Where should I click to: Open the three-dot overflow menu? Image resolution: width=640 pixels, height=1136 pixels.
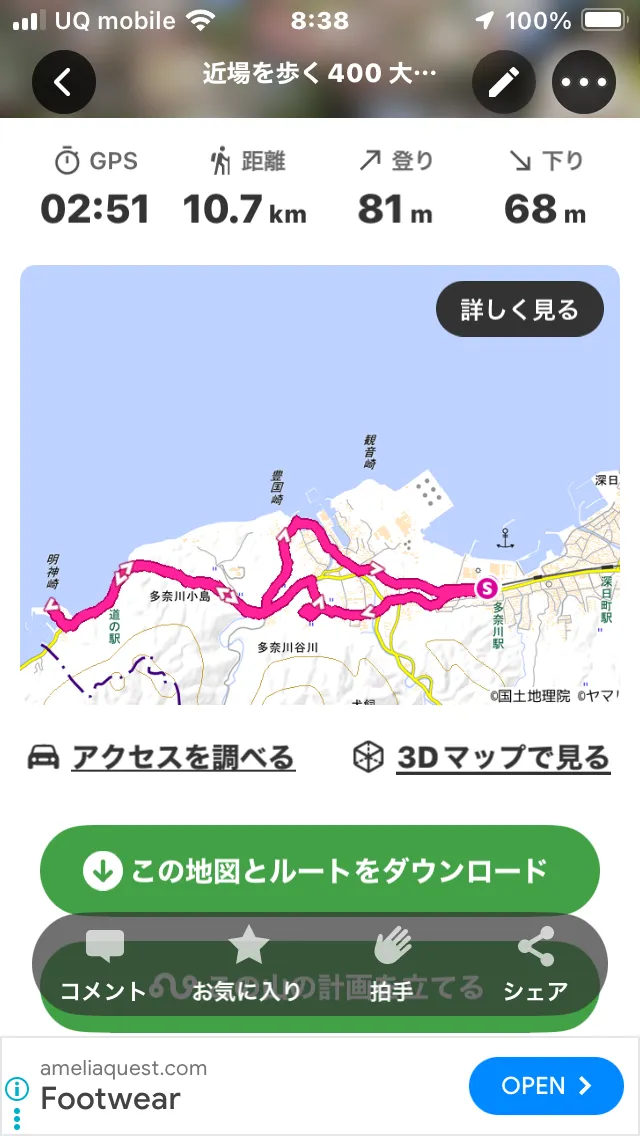click(x=584, y=82)
